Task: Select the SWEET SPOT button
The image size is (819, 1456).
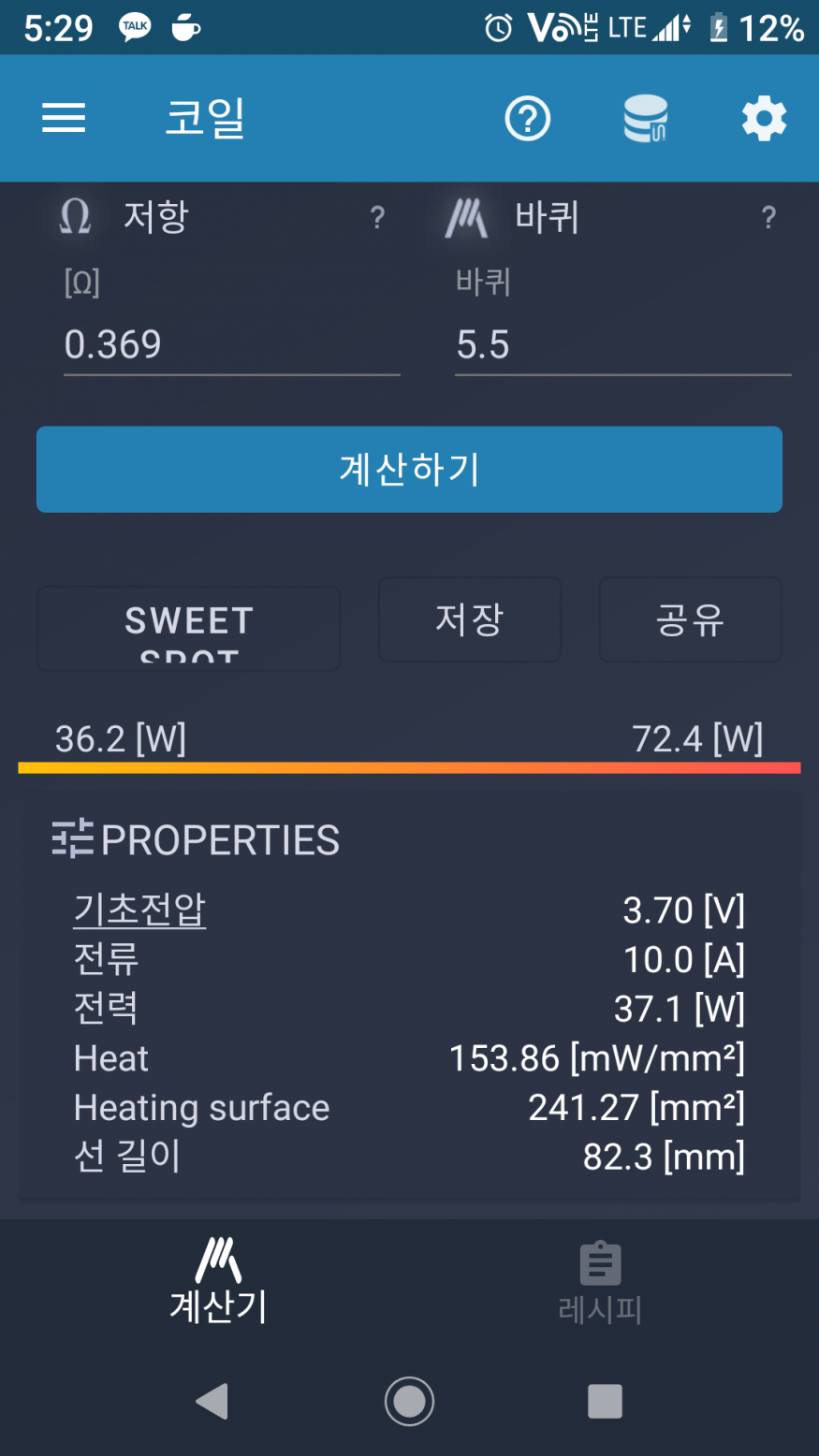Action: point(189,629)
